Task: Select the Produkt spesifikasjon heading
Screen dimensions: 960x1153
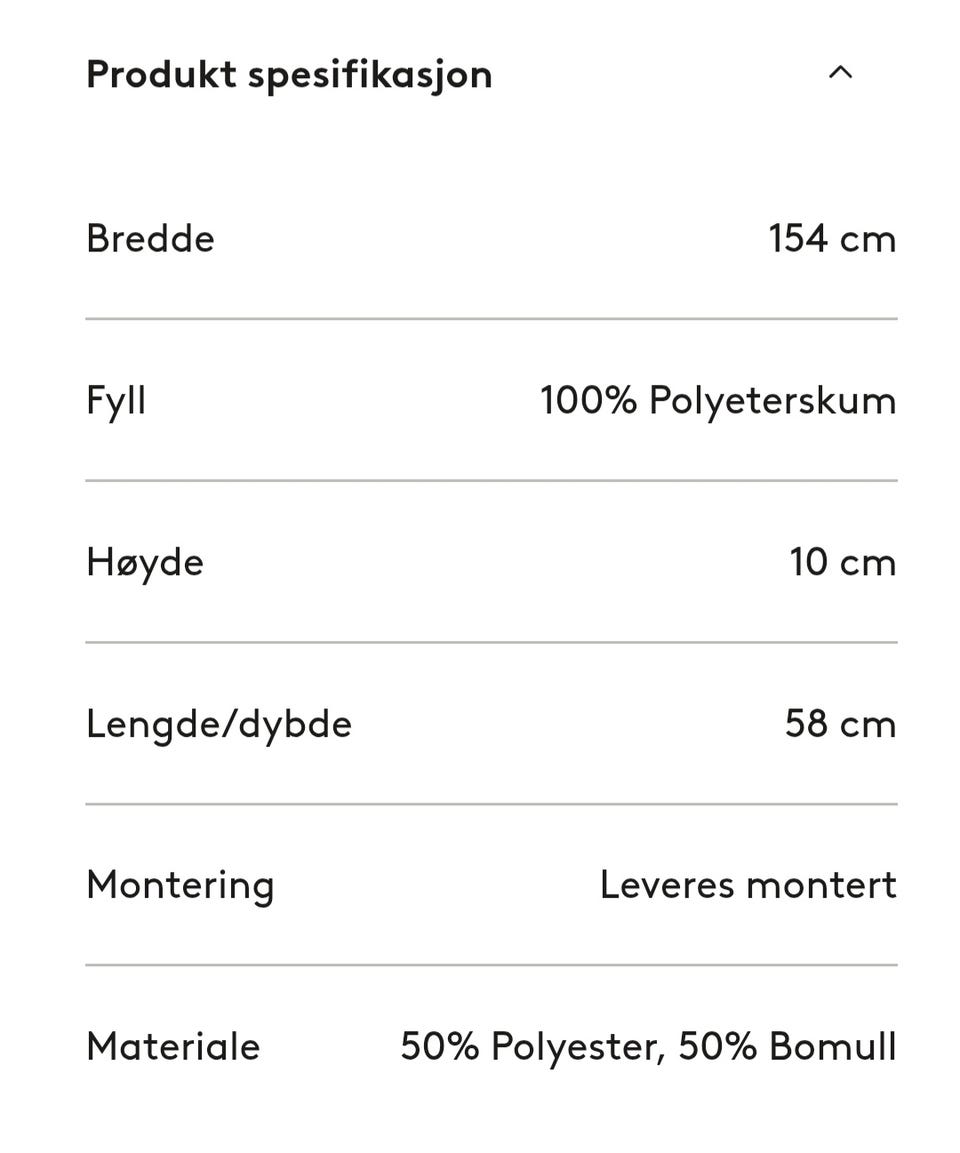Action: pyautogui.click(x=289, y=74)
